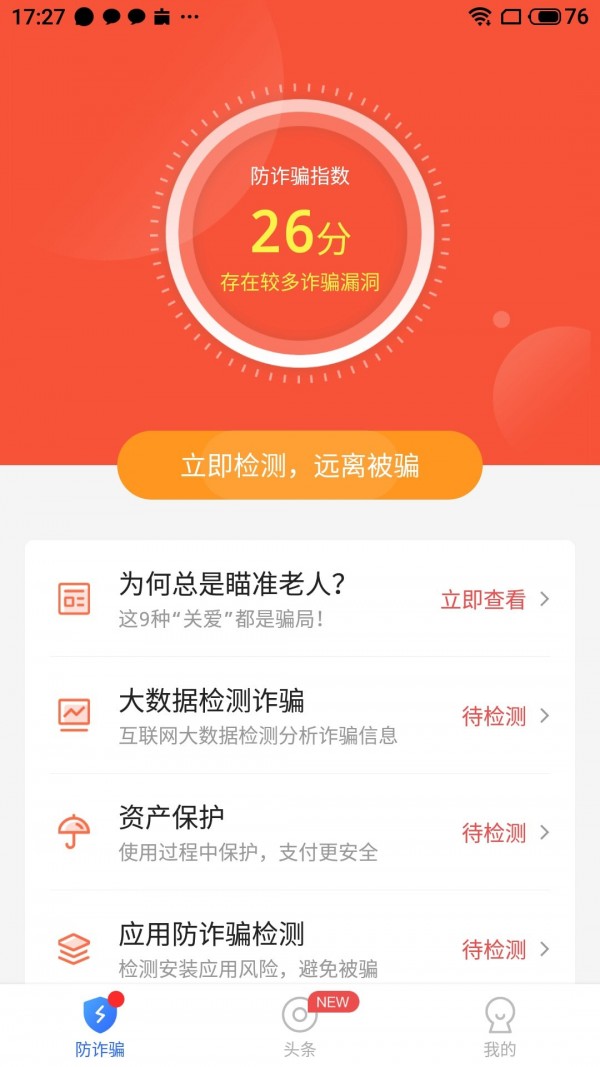Open 大数据检测诈骗 detection row

point(300,716)
